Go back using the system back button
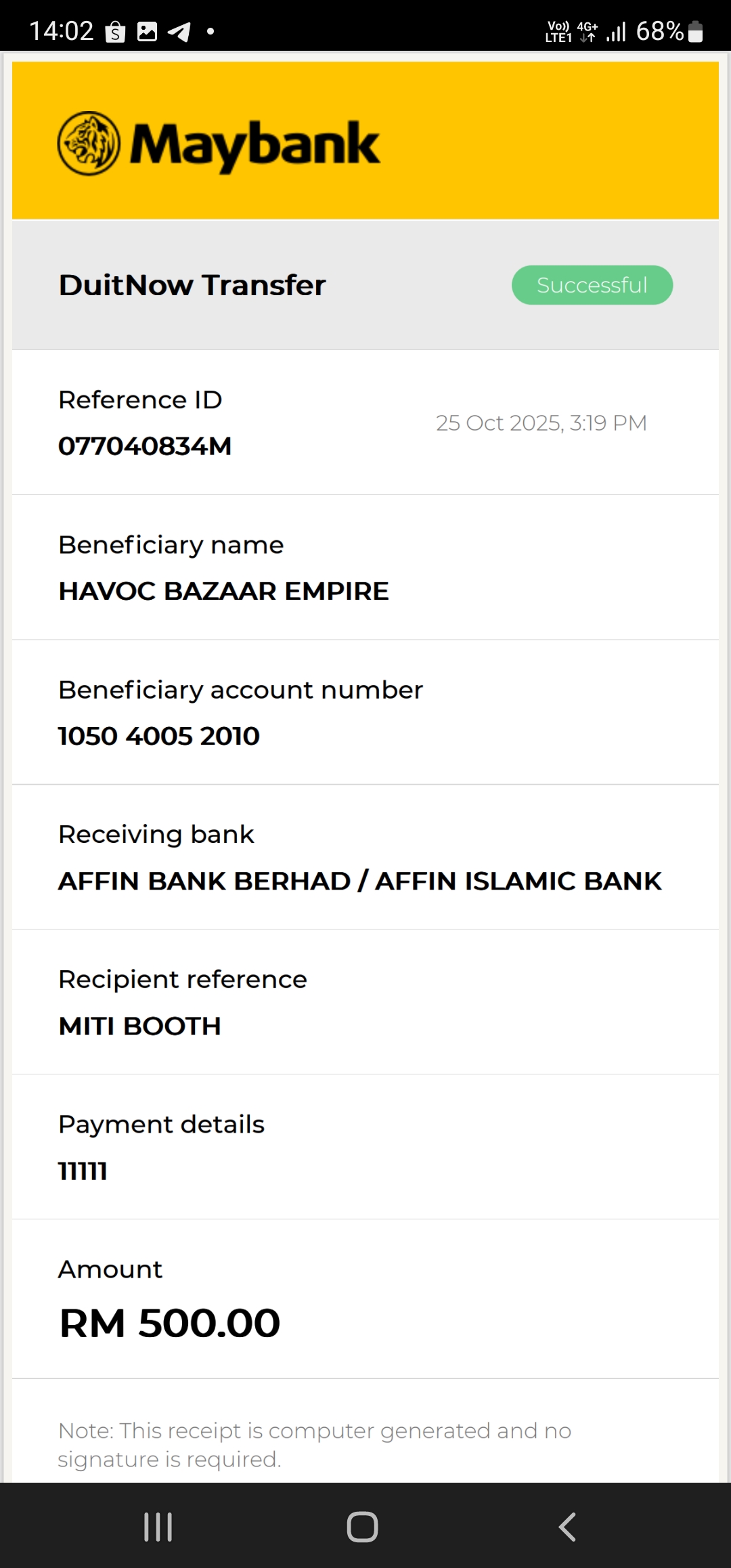The image size is (731, 1568). 567,1527
